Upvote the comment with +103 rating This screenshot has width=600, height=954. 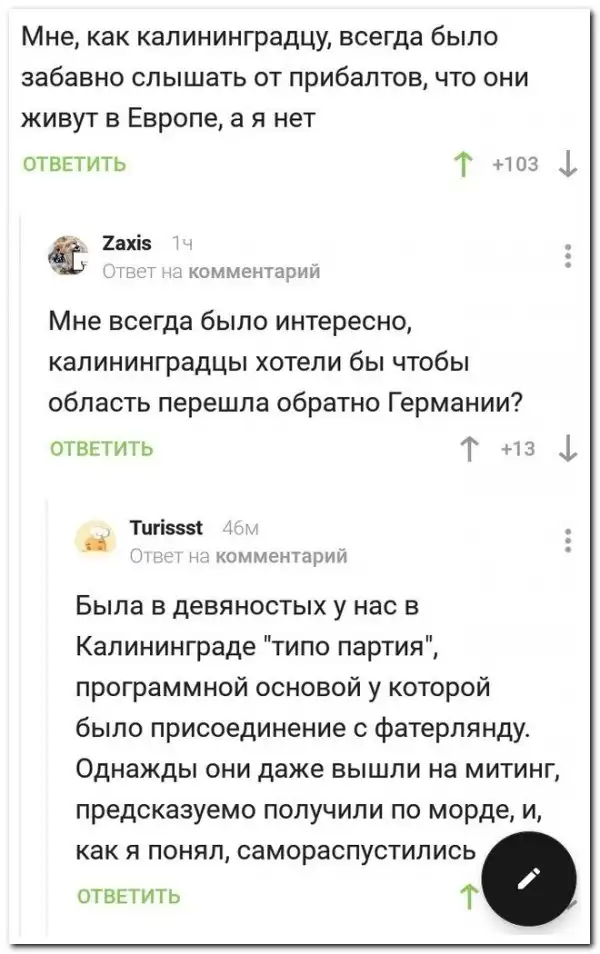(x=464, y=164)
